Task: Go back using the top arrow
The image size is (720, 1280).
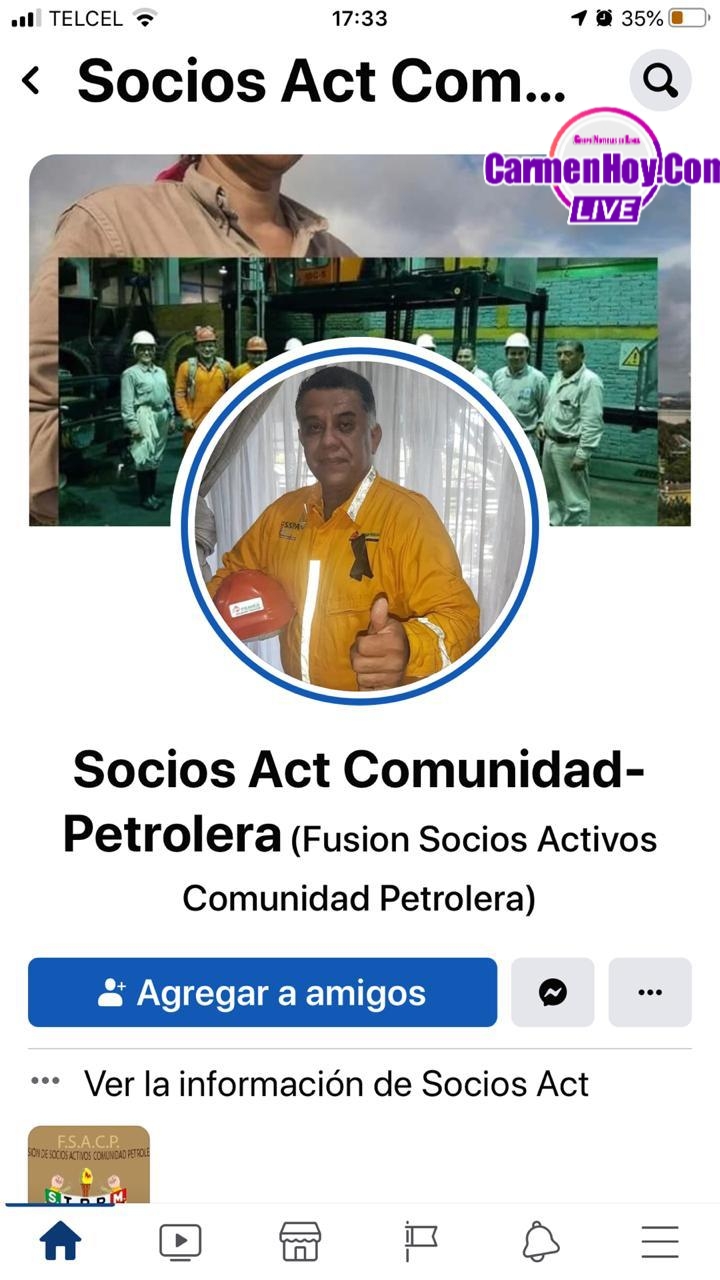Action: tap(32, 80)
